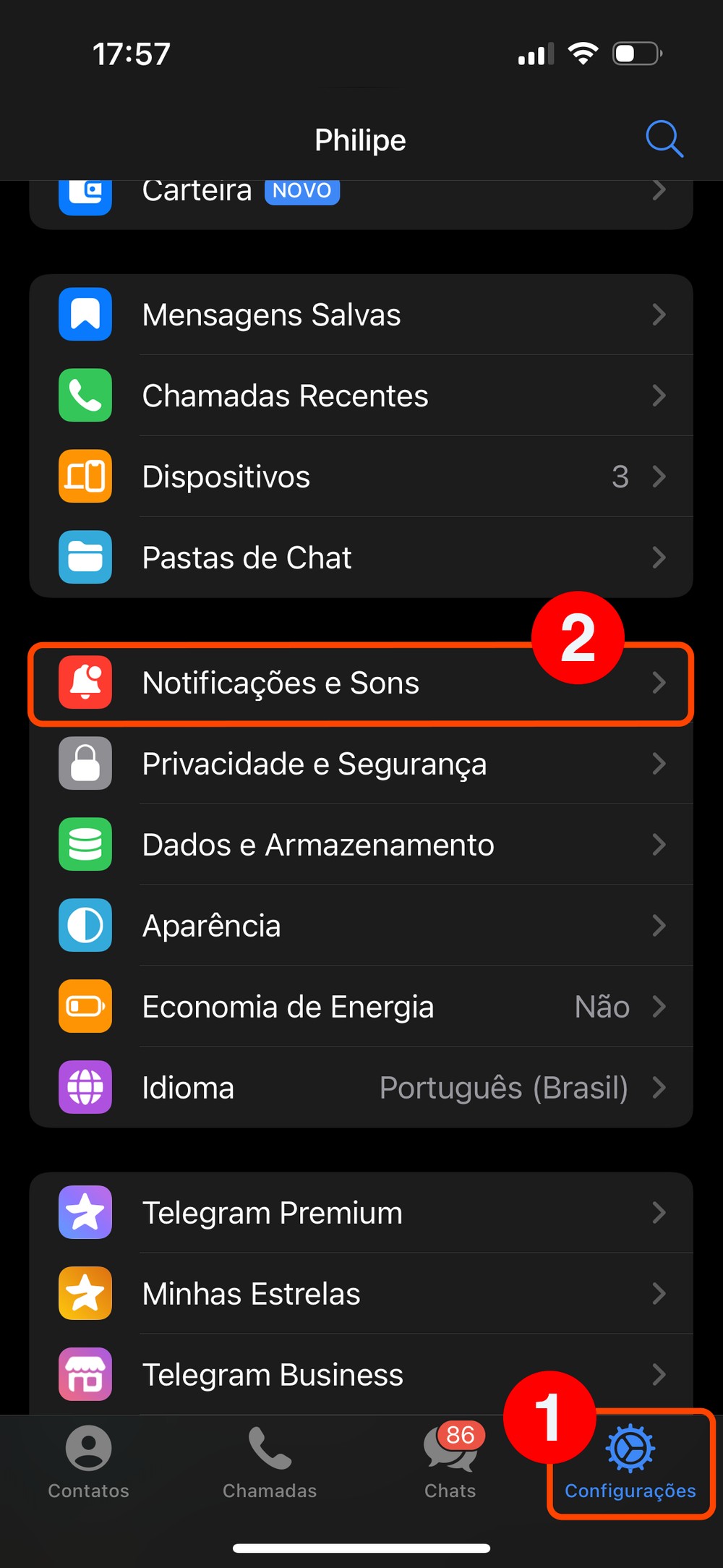
Task: Go to Pastas de Chat
Action: point(360,558)
